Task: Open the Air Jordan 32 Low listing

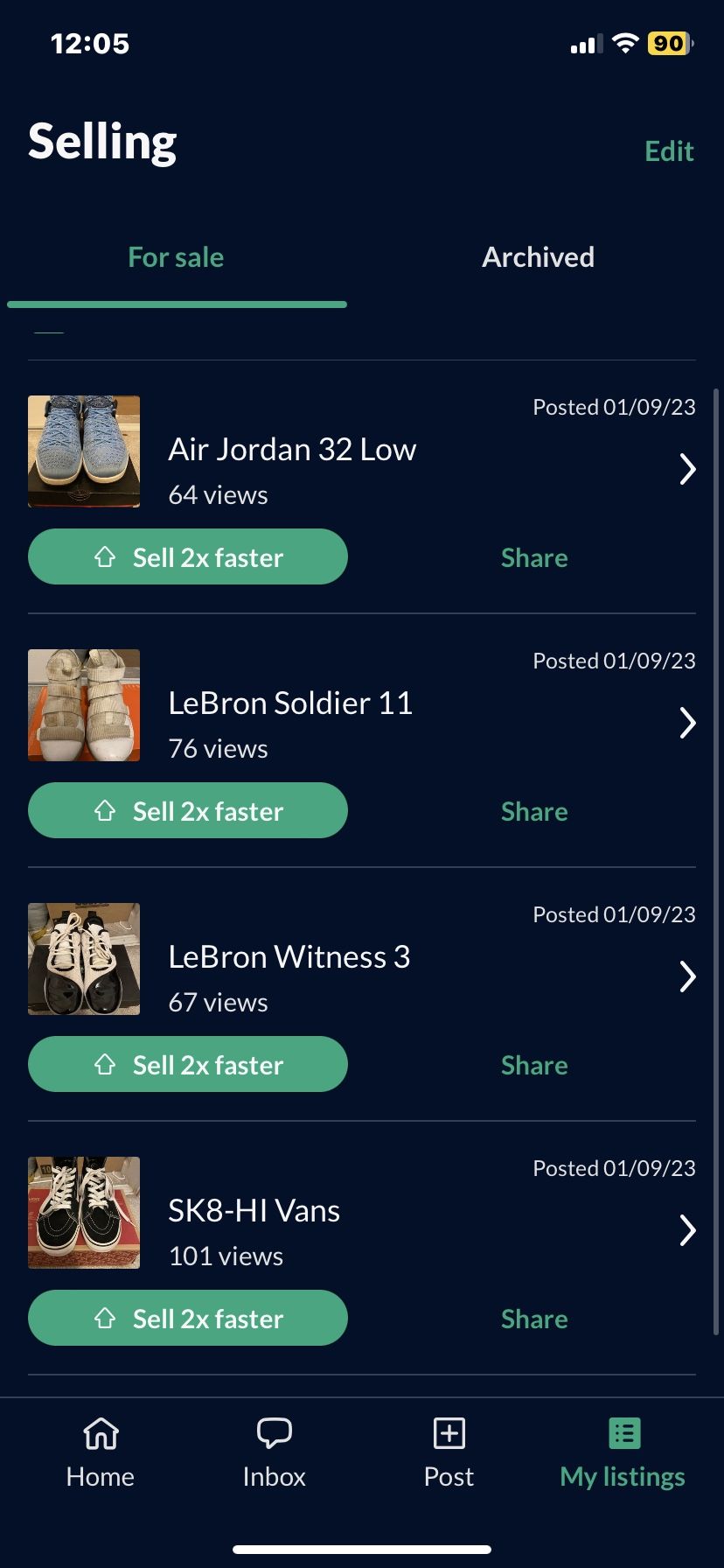Action: pos(291,451)
